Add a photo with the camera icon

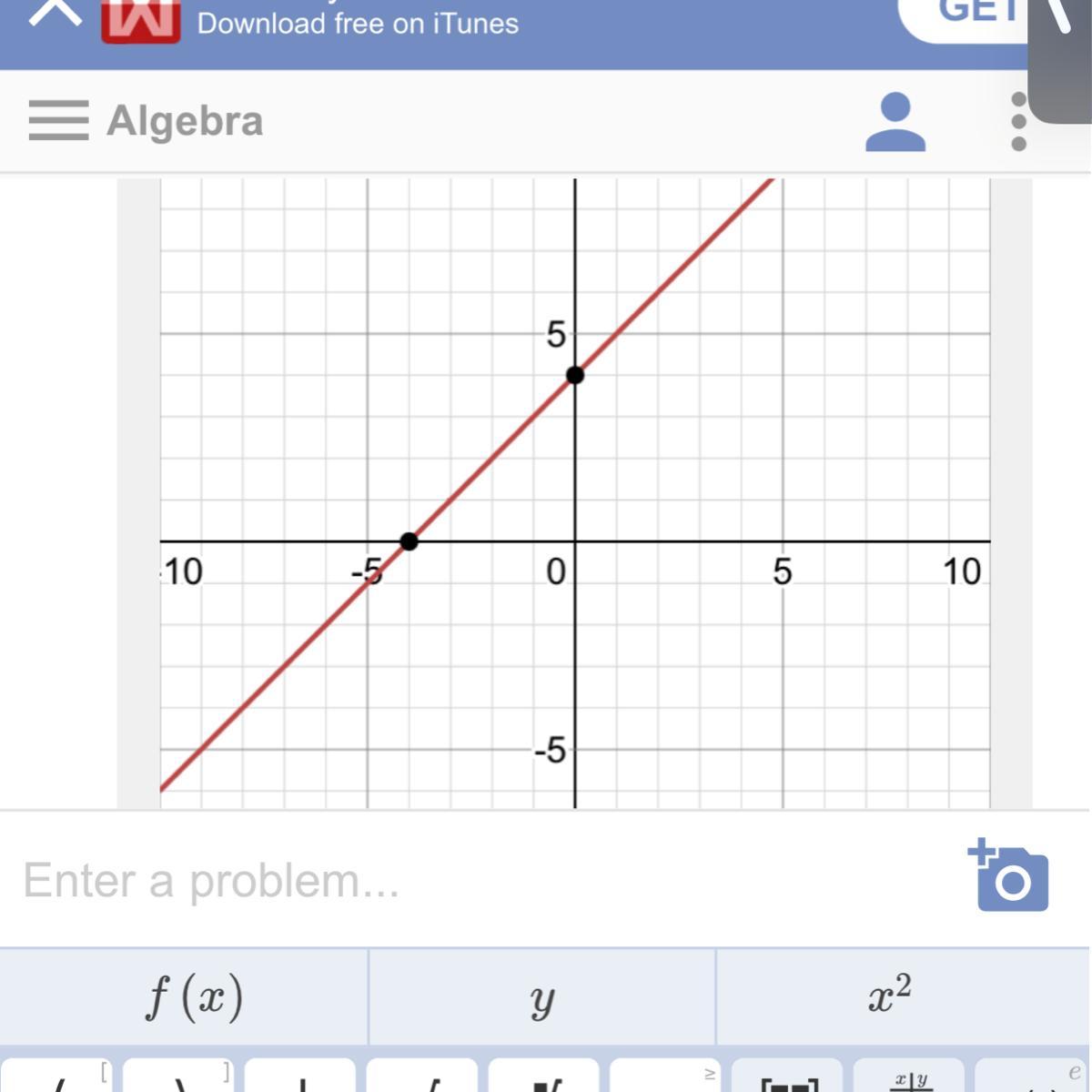[x=1010, y=875]
